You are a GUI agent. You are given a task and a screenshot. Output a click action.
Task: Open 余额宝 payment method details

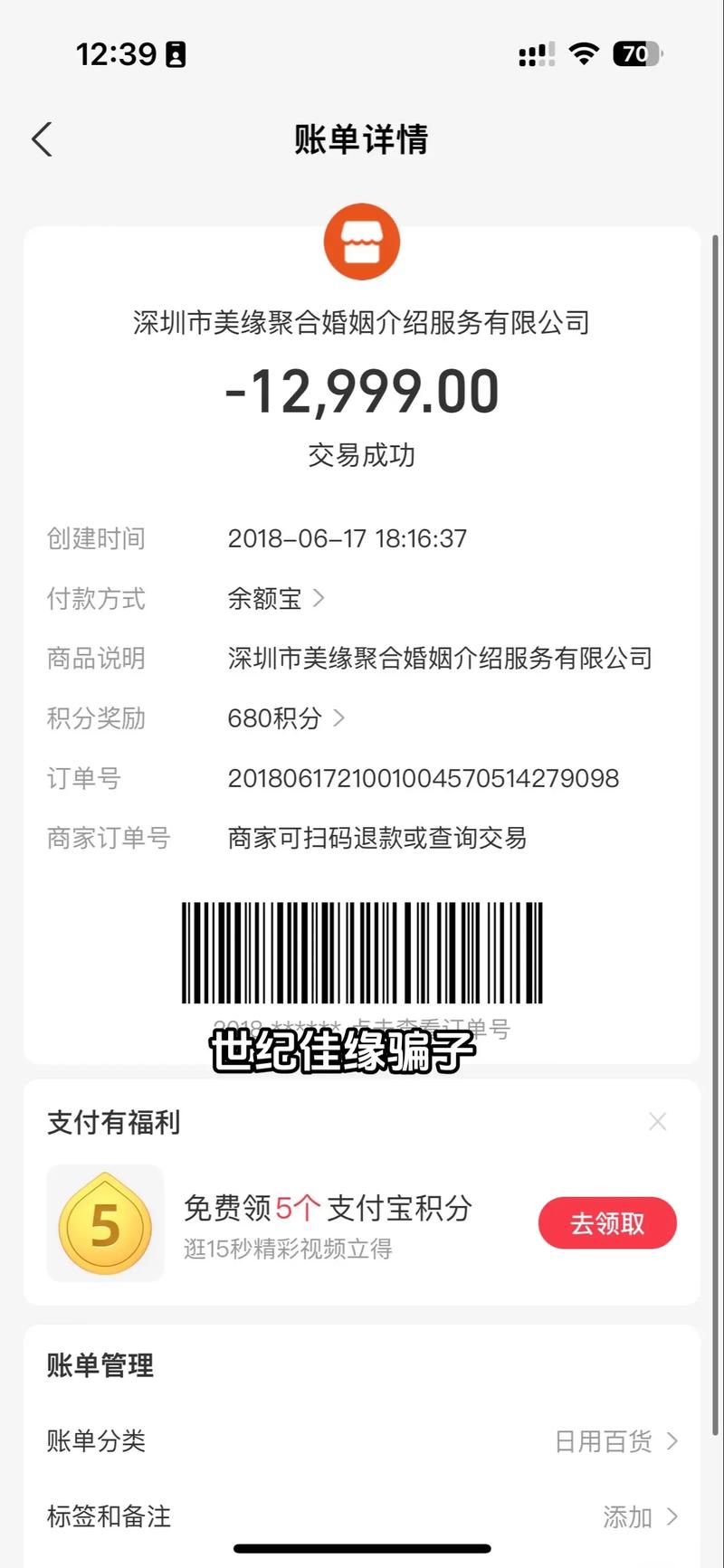pos(275,598)
